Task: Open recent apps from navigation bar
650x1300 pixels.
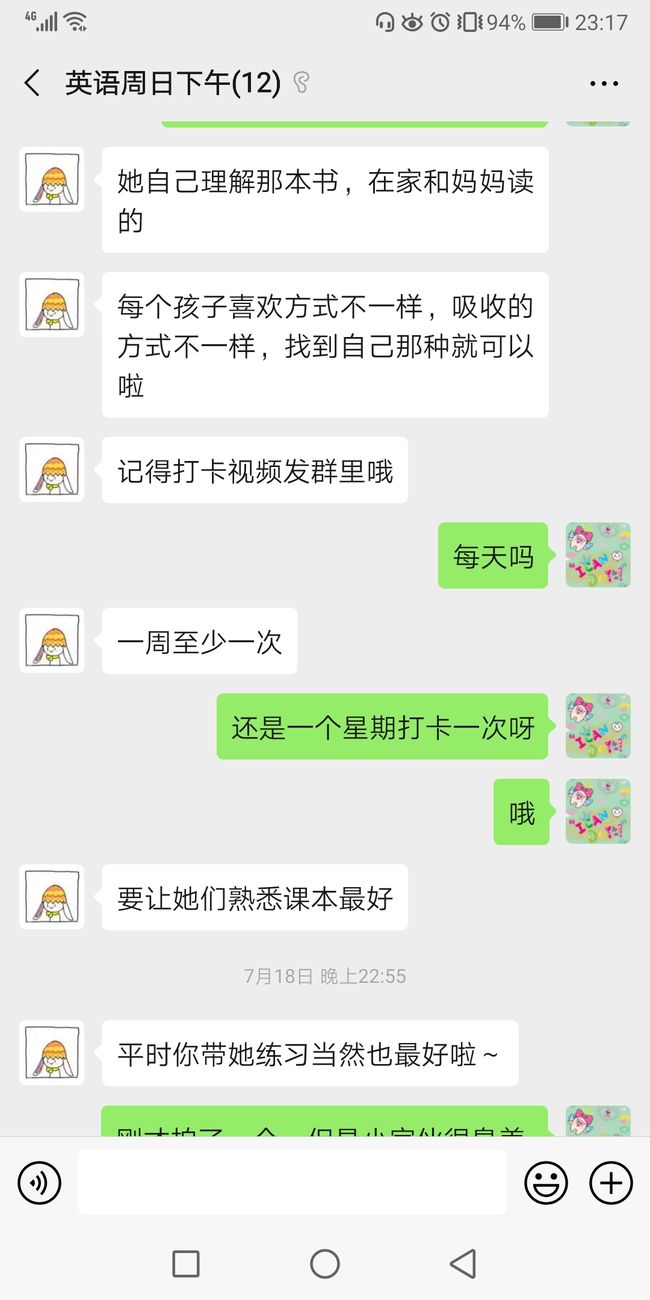Action: click(186, 1264)
